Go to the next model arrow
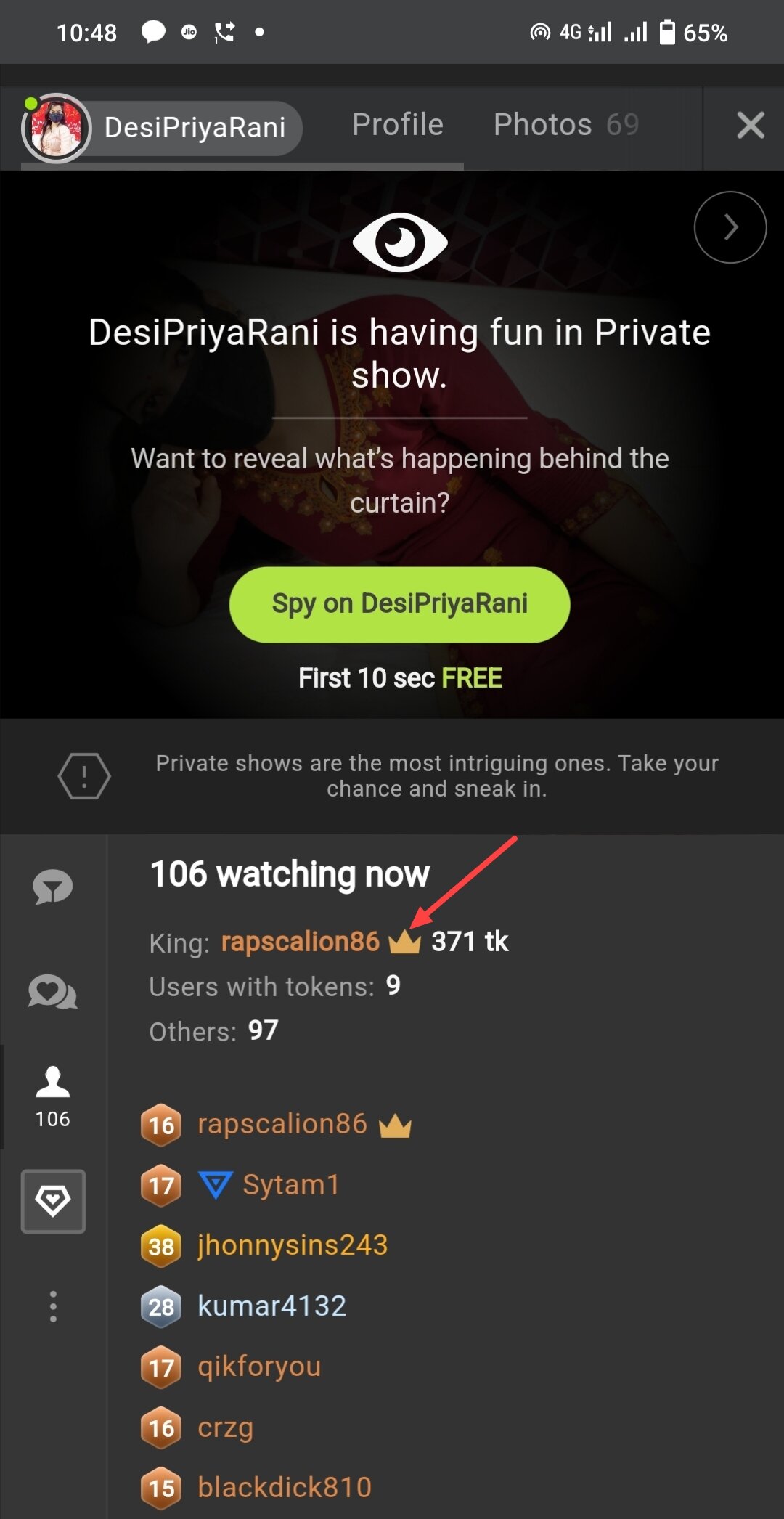Viewport: 784px width, 1519px height. [x=730, y=227]
